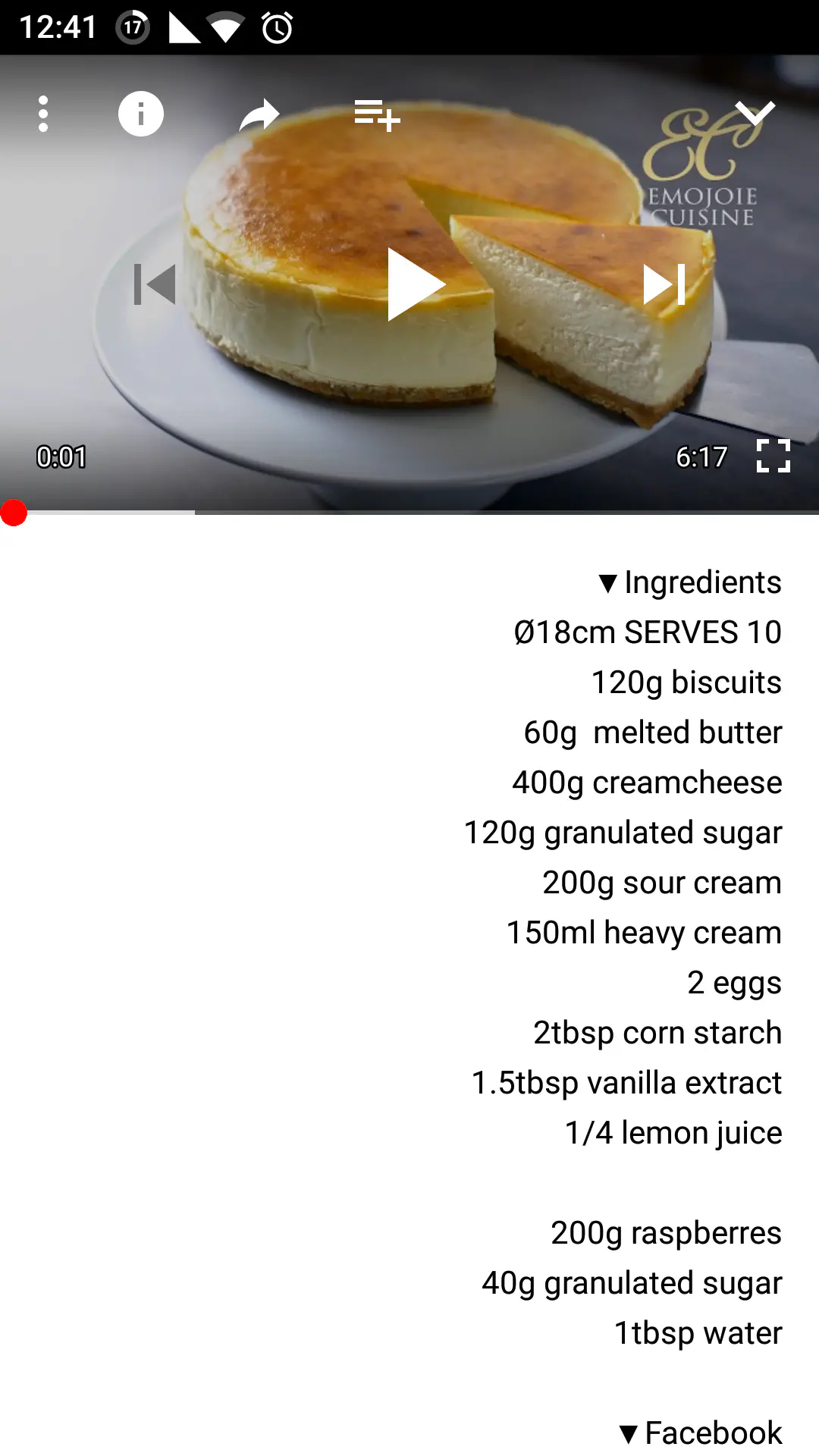Viewport: 819px width, 1456px height.
Task: Tap the red seek bar handle
Action: [14, 513]
